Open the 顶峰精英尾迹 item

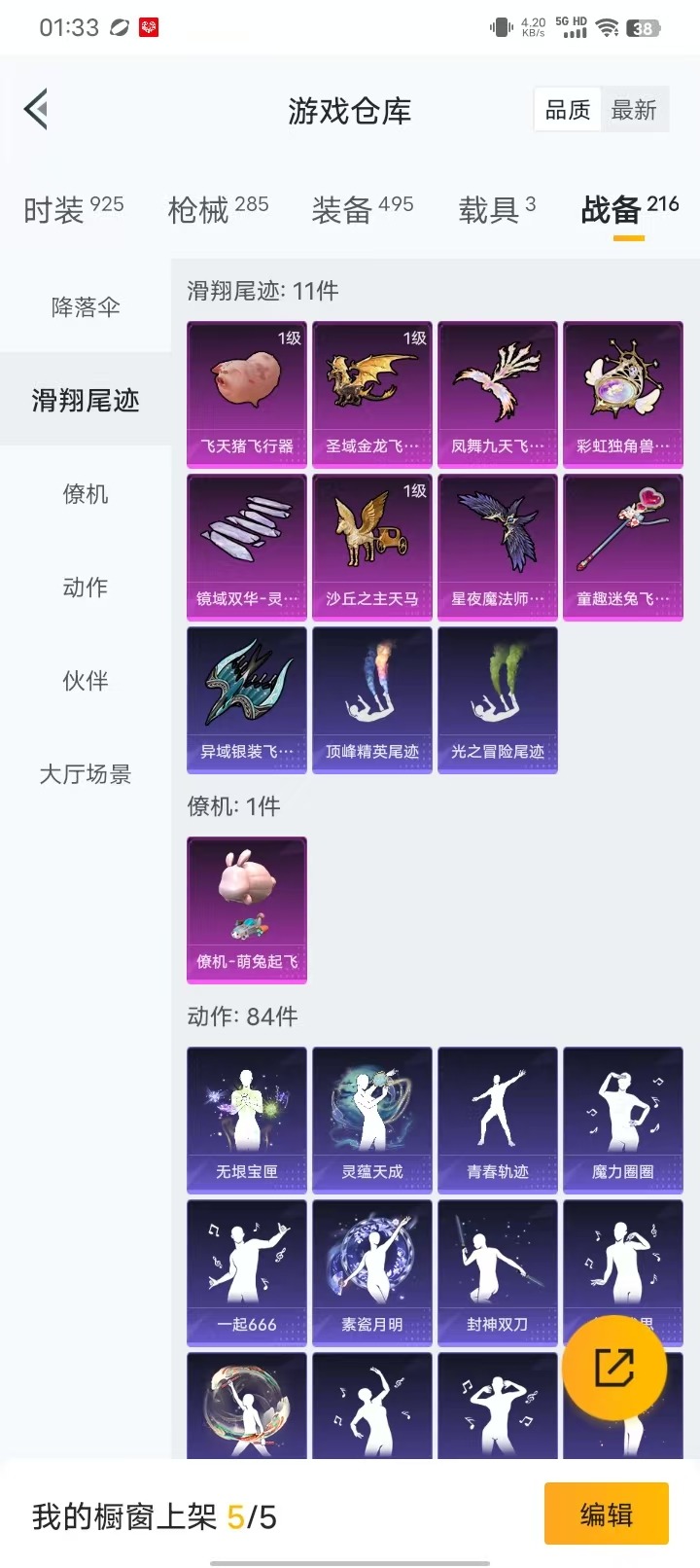[372, 699]
